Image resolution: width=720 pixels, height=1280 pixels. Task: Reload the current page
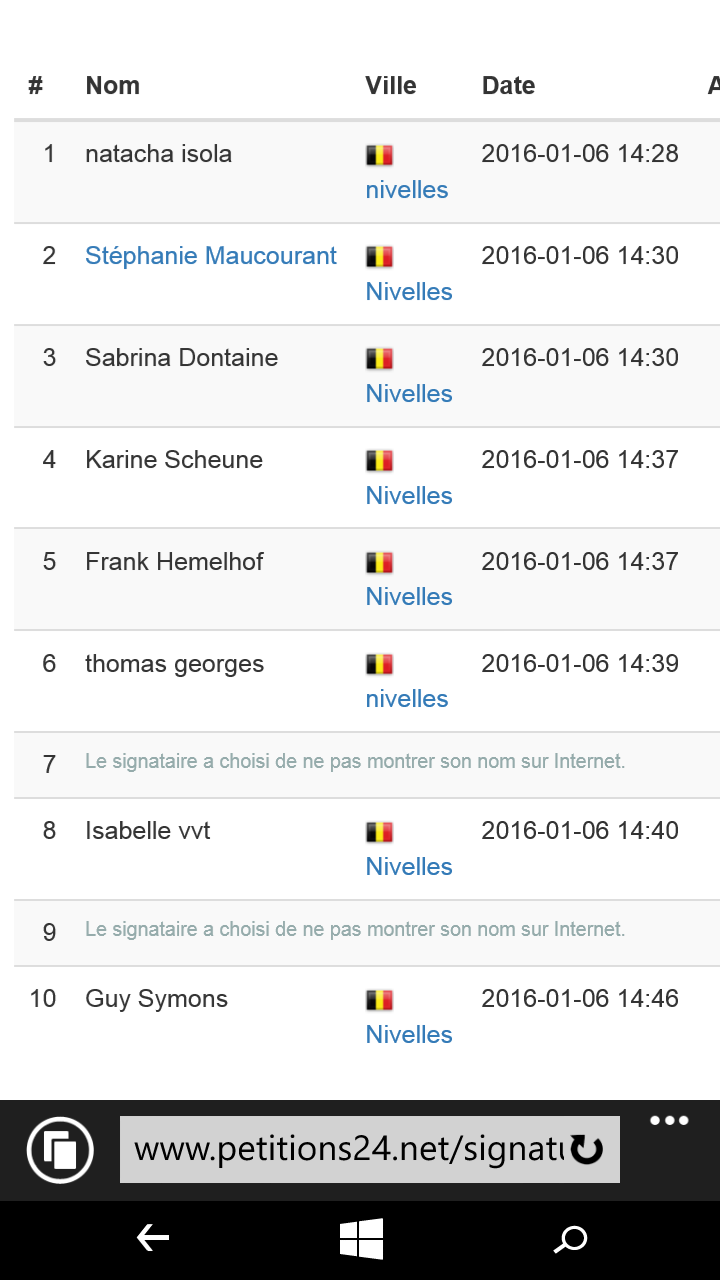[587, 1150]
